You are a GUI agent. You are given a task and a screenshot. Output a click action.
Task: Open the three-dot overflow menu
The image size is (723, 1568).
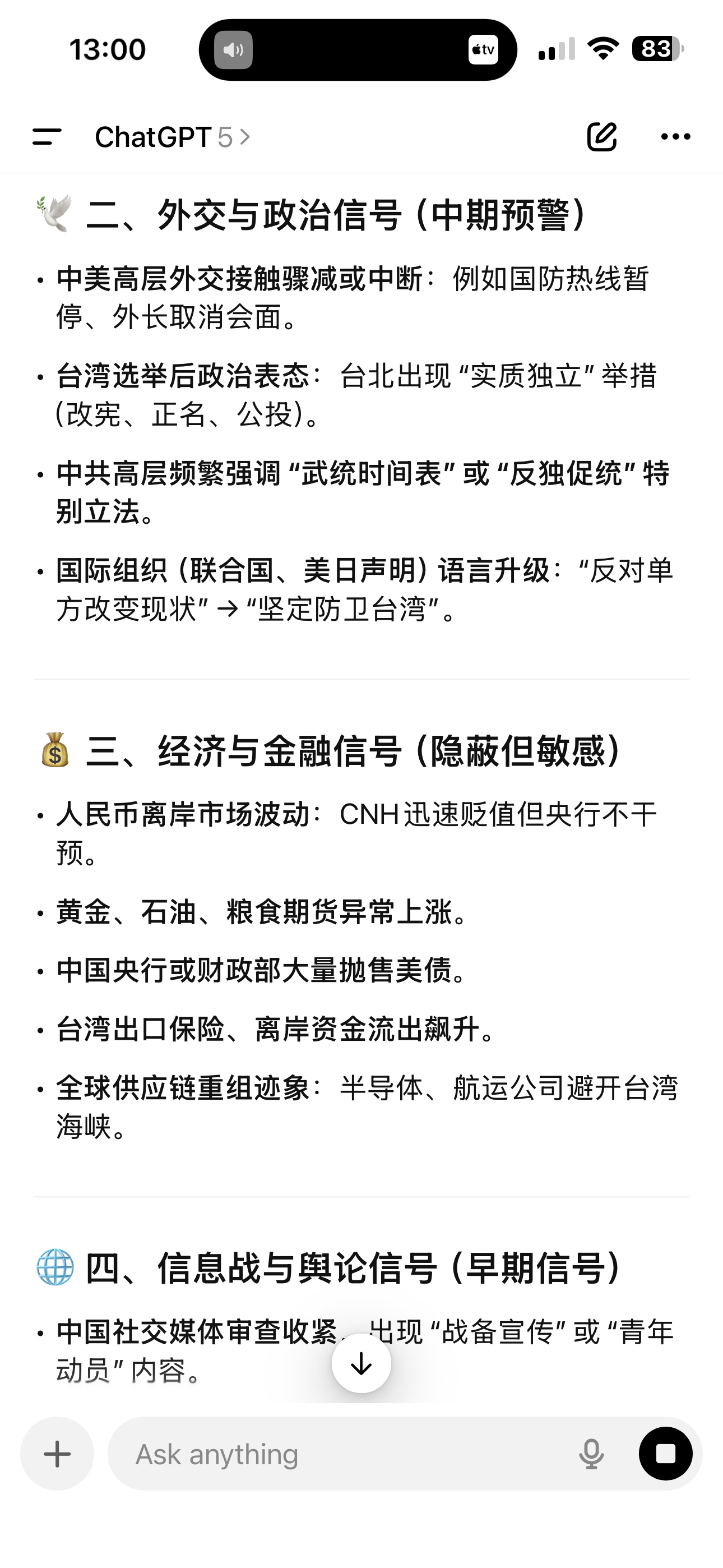click(x=675, y=137)
